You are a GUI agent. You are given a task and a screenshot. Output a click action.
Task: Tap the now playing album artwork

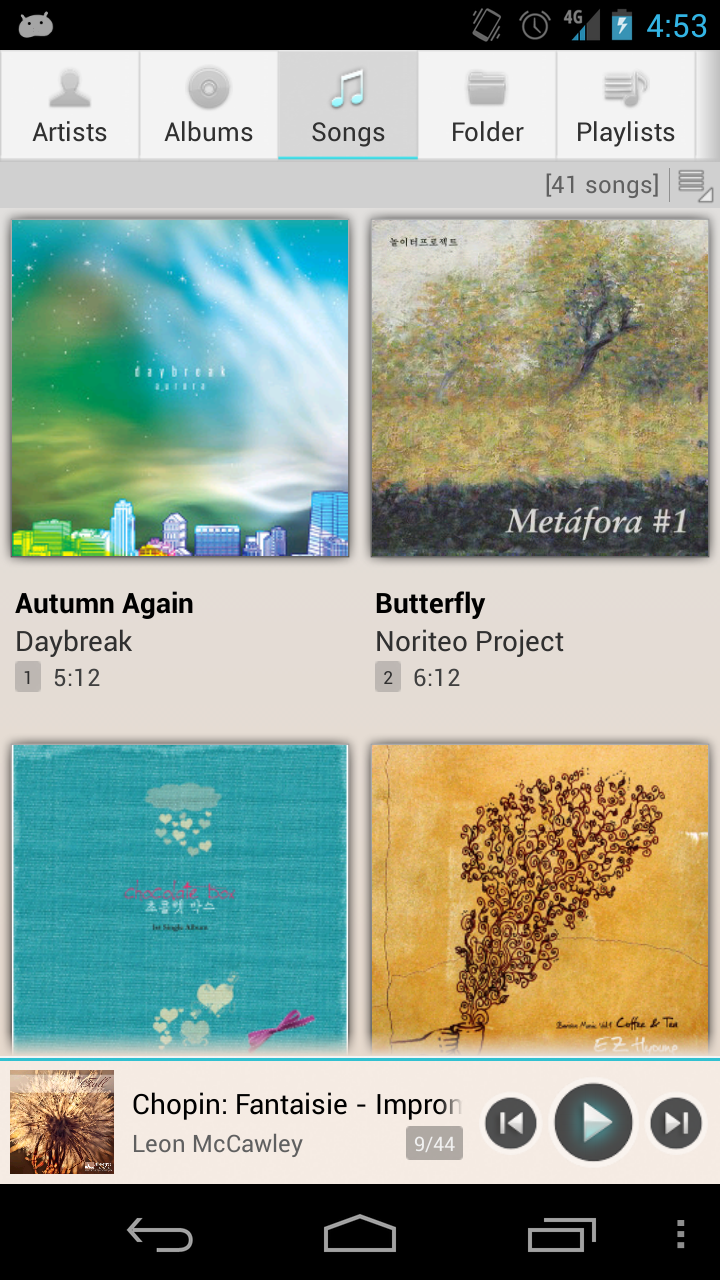[x=62, y=1122]
